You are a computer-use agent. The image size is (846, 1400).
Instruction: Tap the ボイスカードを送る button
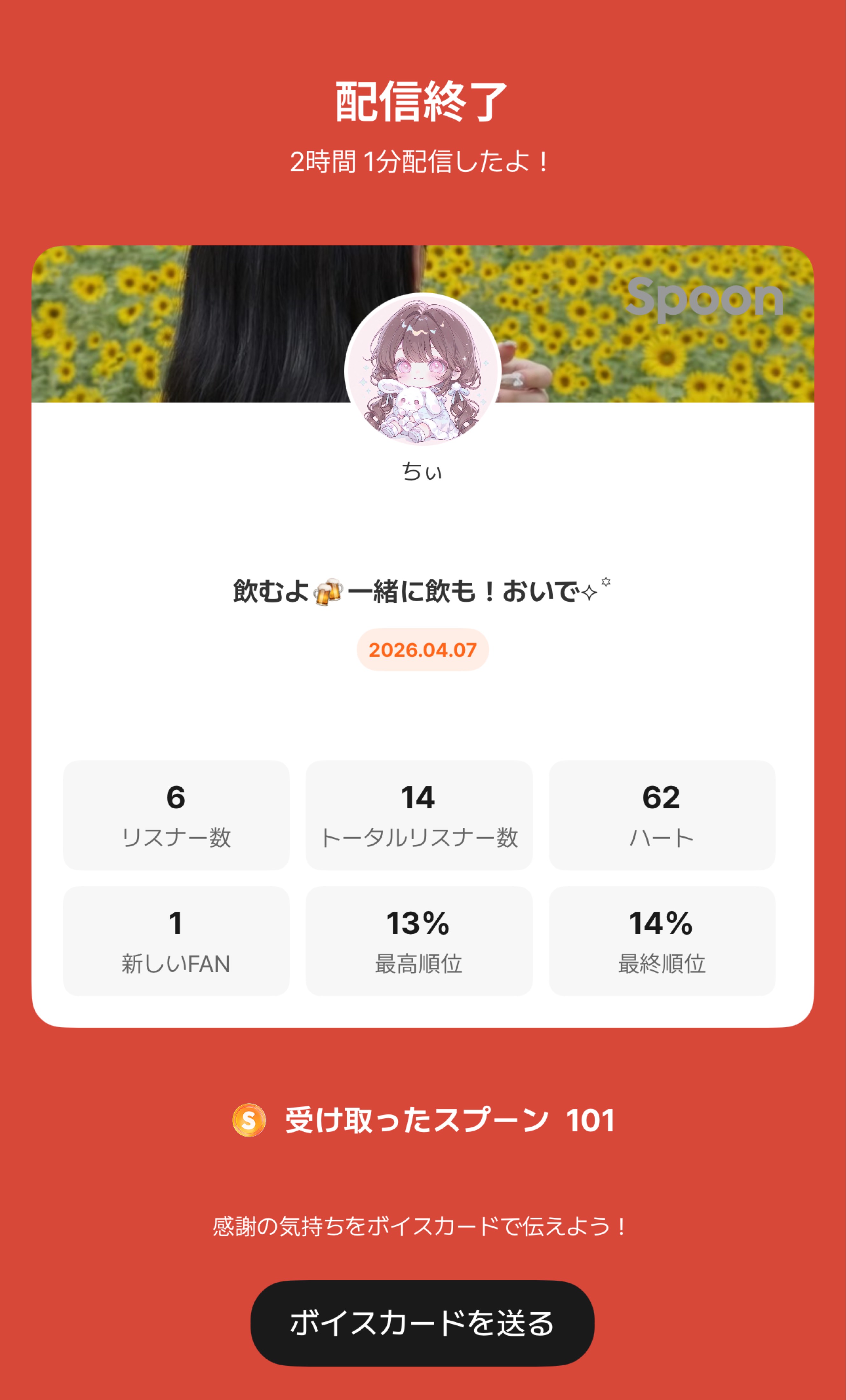(x=422, y=1323)
